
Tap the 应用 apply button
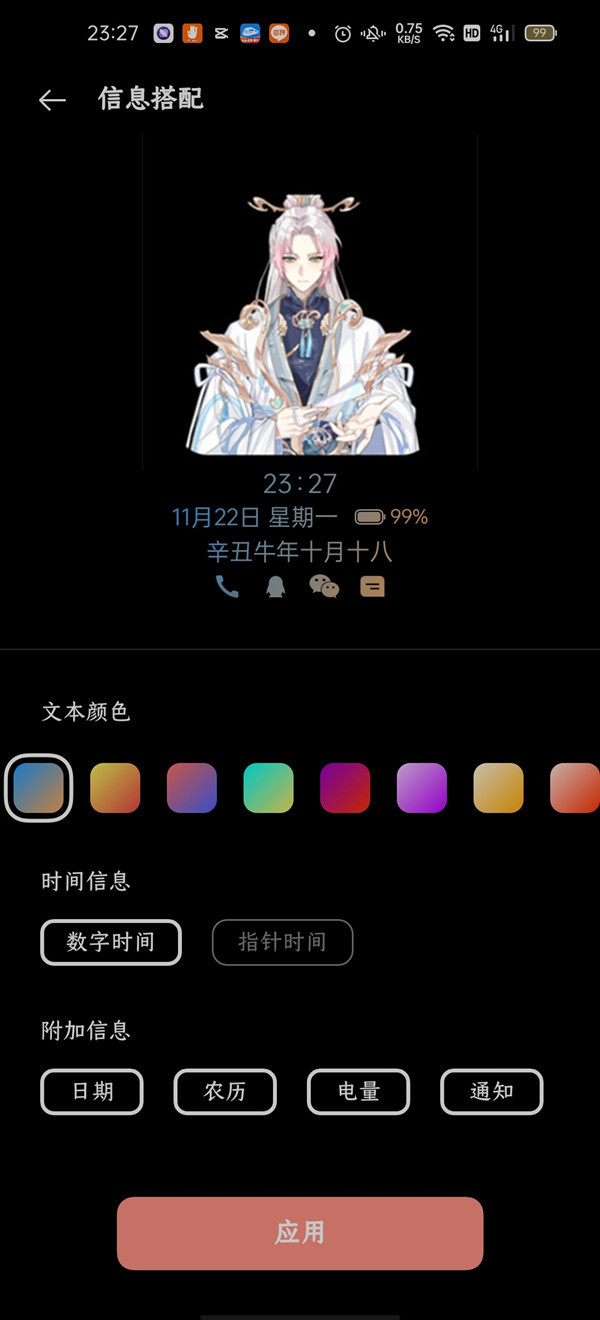coord(300,1232)
